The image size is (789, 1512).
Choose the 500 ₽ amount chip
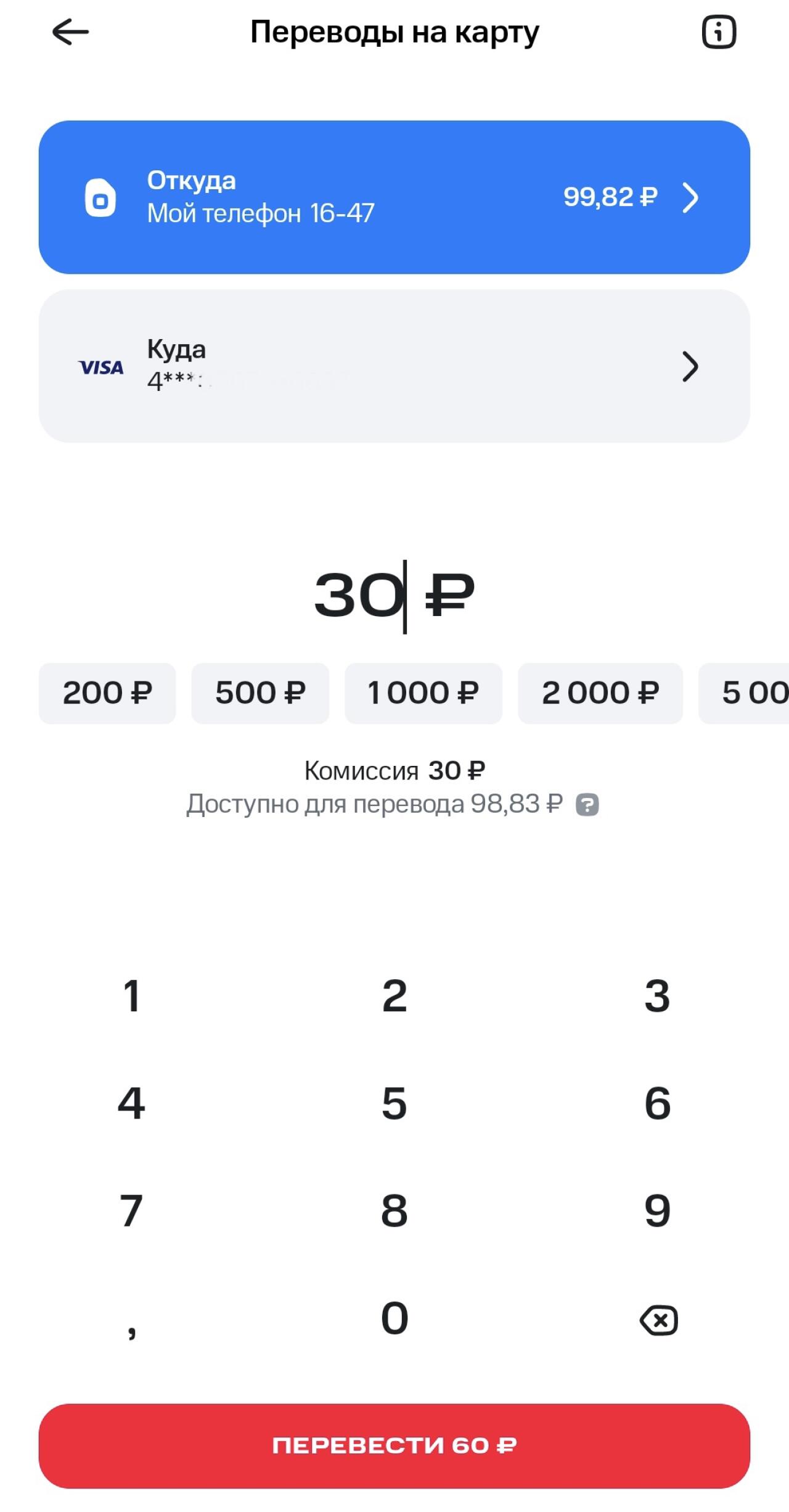click(260, 693)
